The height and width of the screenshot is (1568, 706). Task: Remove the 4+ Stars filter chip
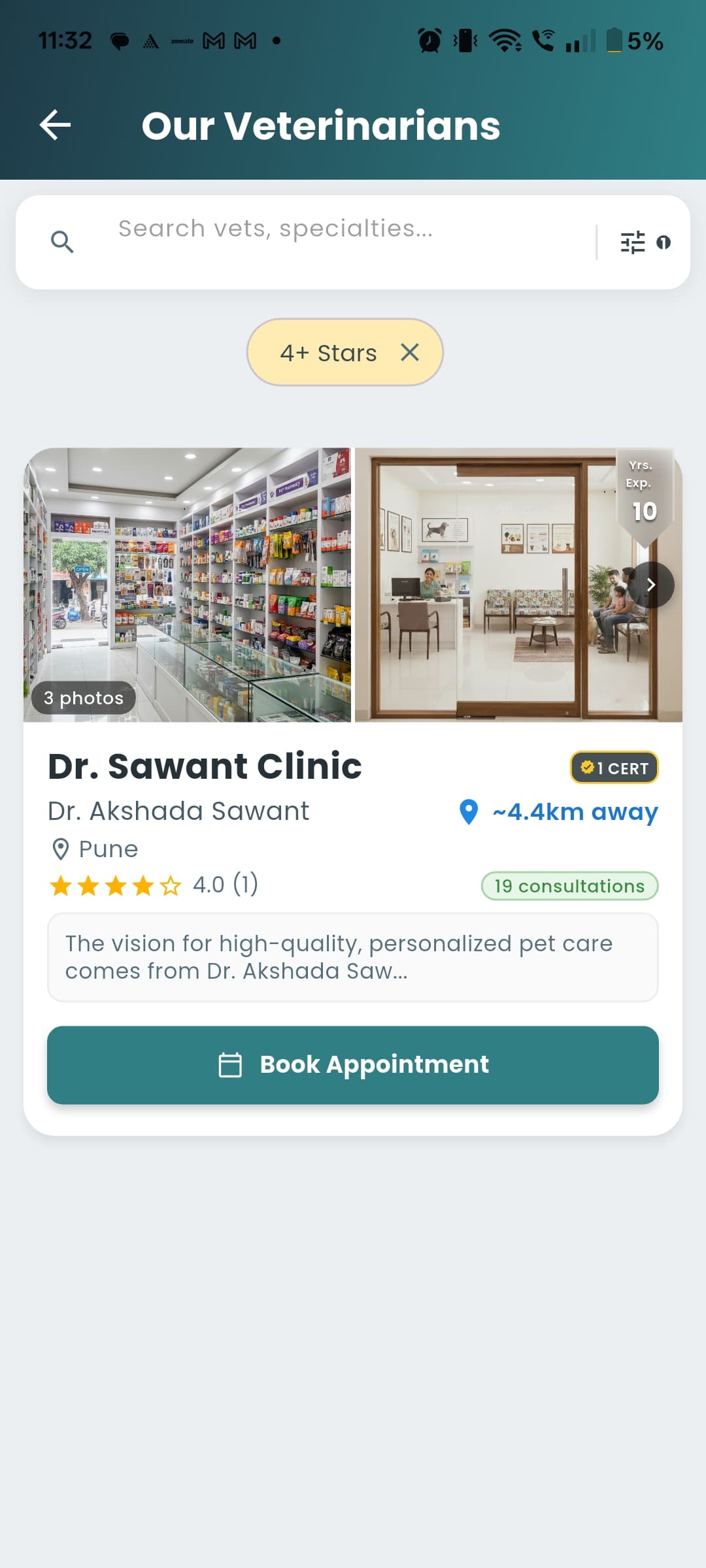[x=410, y=353]
